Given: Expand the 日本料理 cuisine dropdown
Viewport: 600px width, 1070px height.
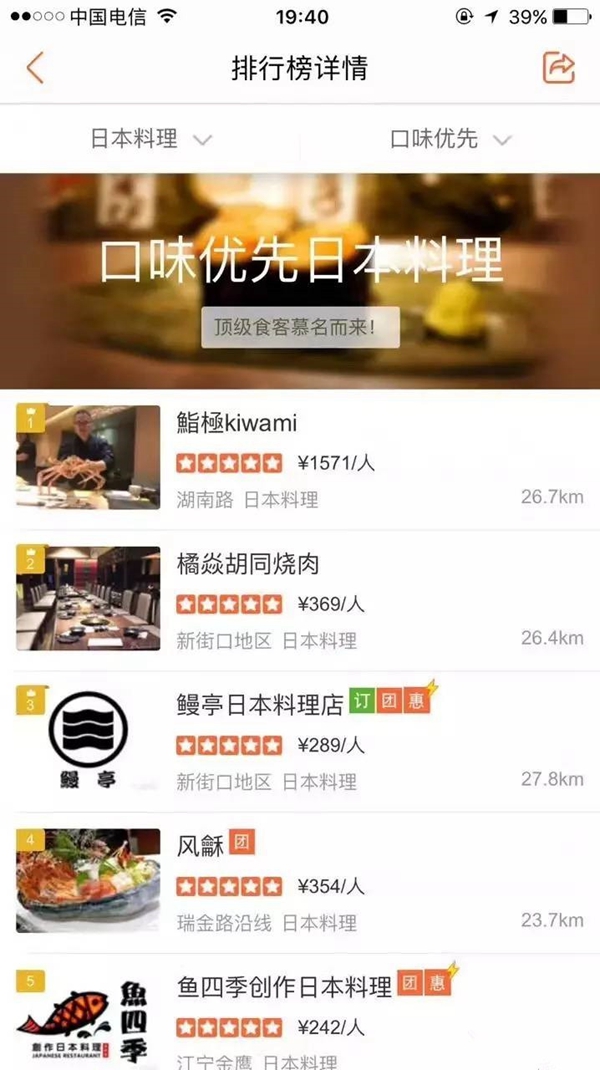Looking at the screenshot, I should click(x=150, y=139).
